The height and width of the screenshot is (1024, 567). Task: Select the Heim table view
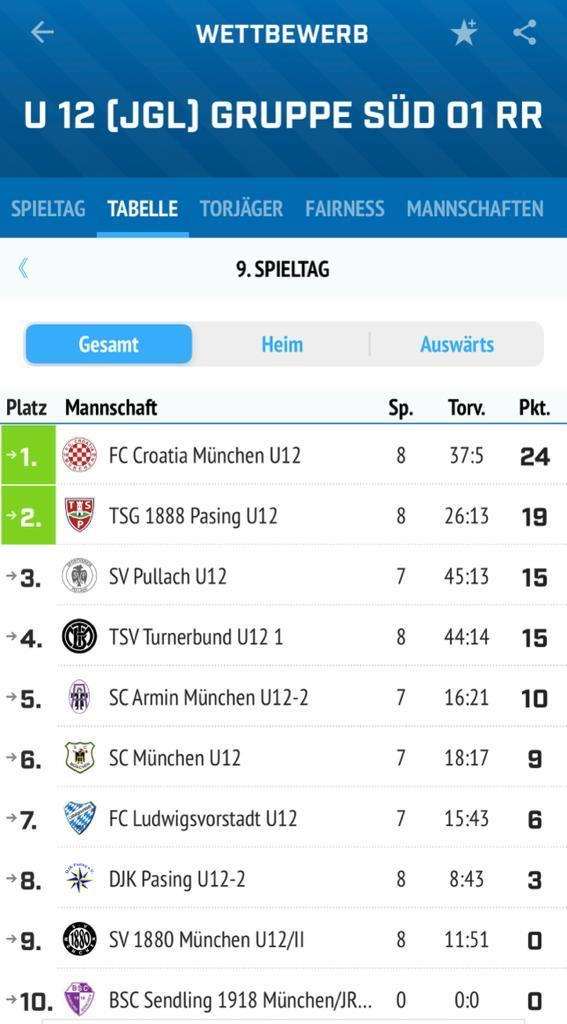click(x=282, y=344)
